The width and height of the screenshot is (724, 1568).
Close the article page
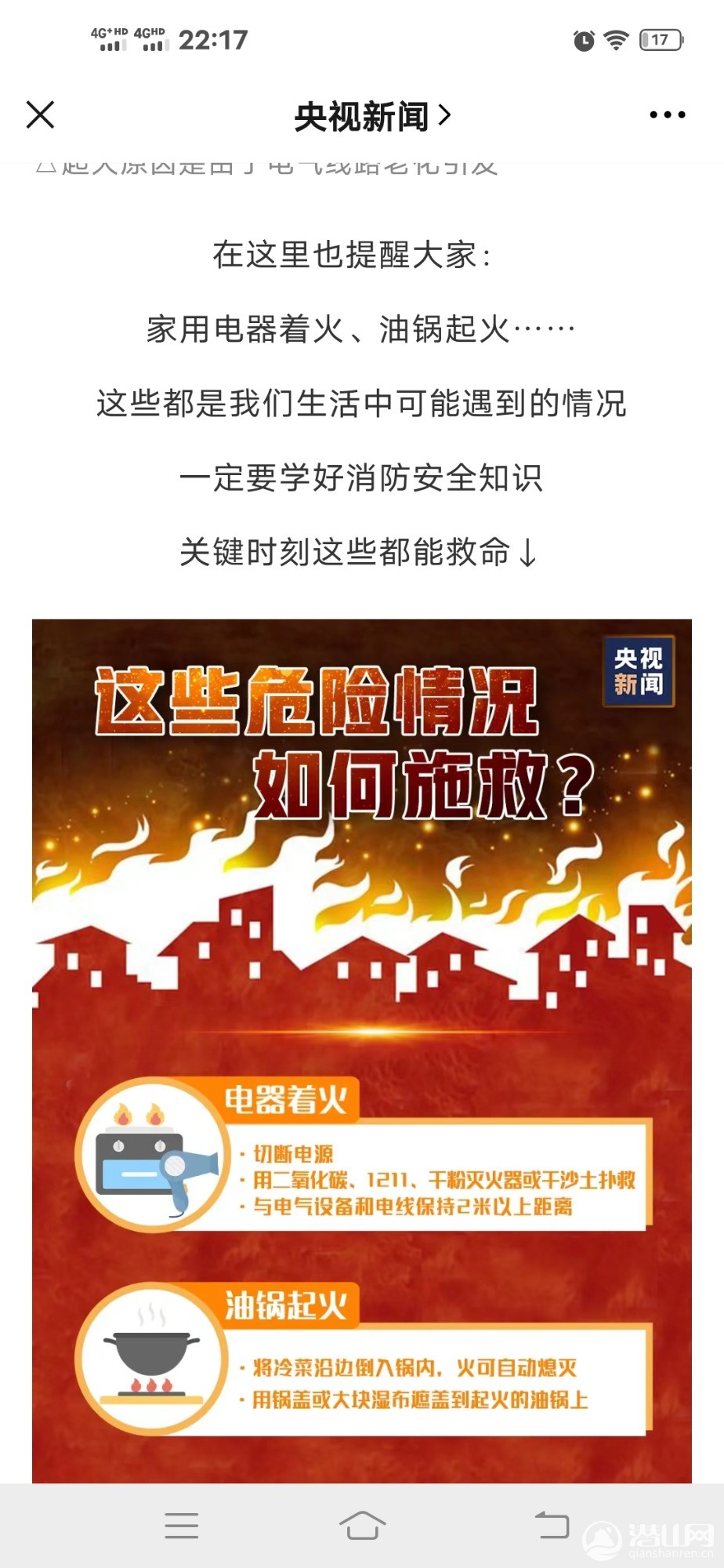point(40,114)
